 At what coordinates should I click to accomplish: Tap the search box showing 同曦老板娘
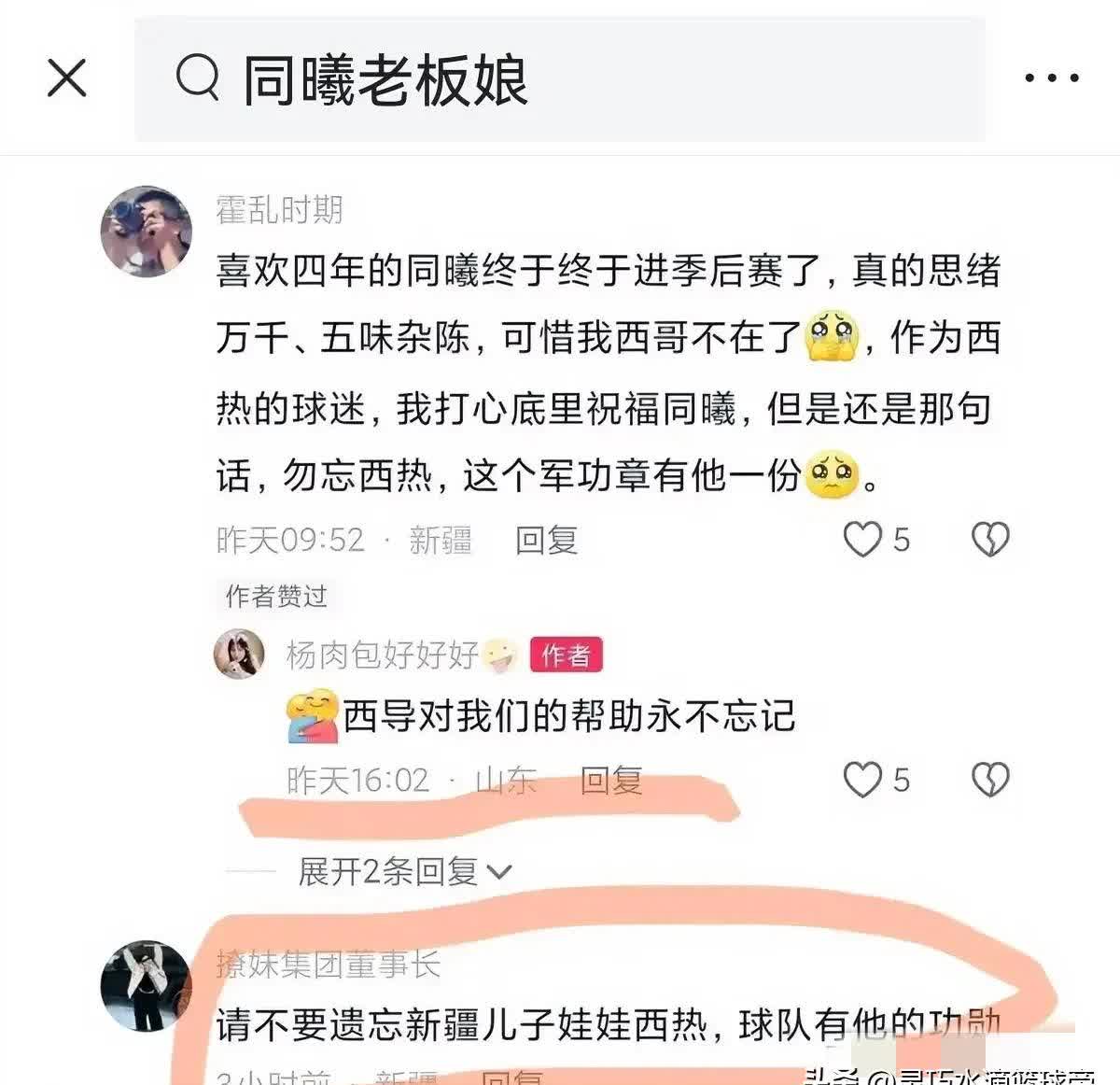(x=560, y=78)
